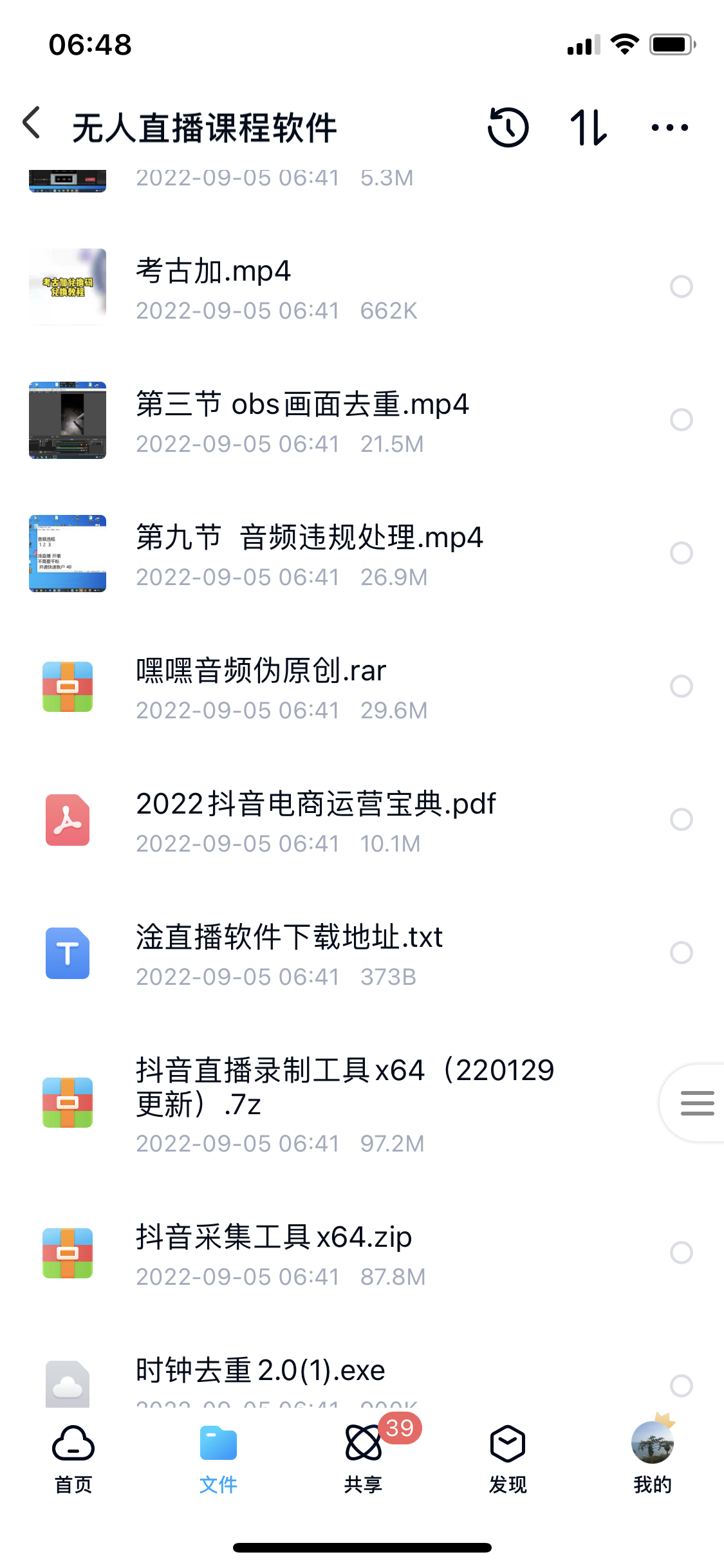The width and height of the screenshot is (724, 1568).
Task: Open the text file 淦直播软件下载地址.txt
Action: pos(289,938)
